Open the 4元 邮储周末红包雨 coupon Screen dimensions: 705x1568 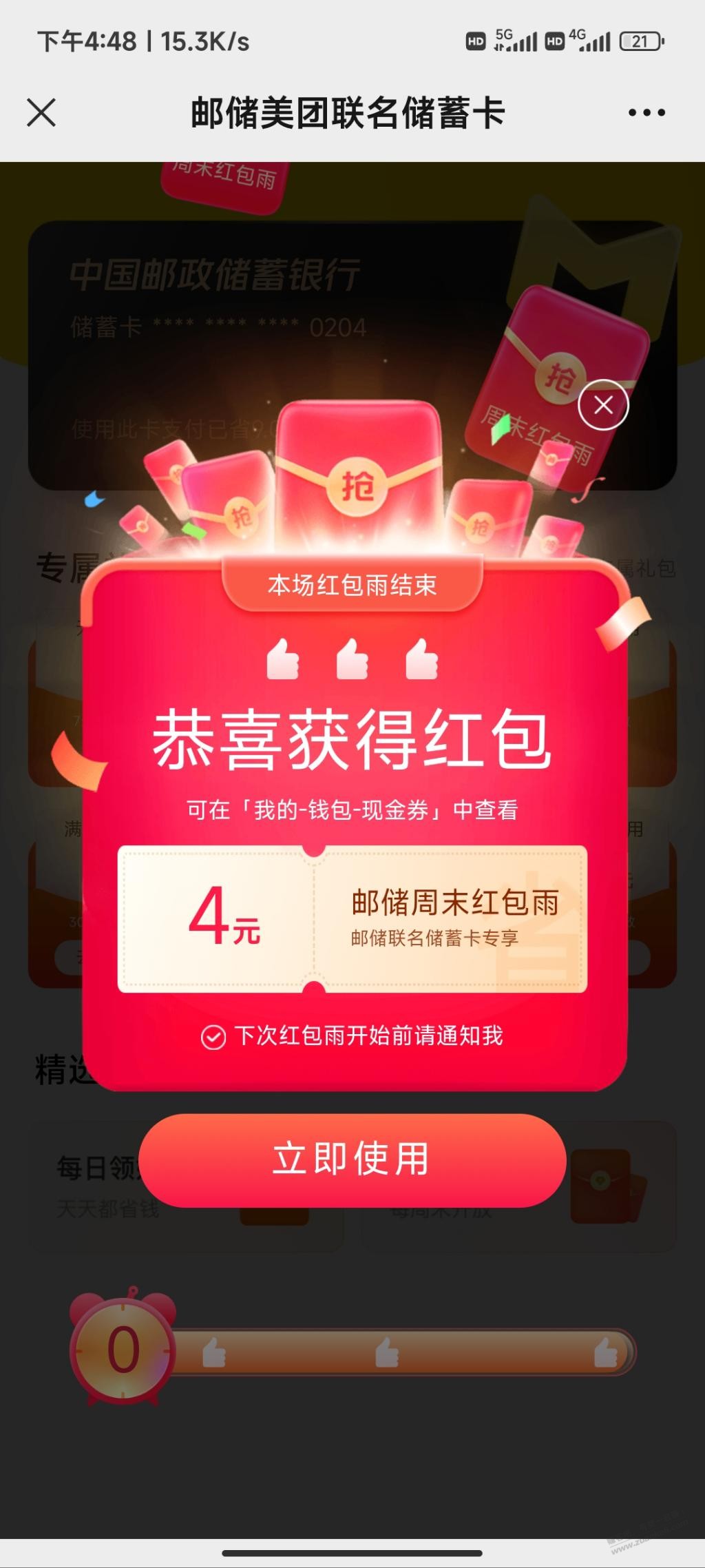[352, 919]
